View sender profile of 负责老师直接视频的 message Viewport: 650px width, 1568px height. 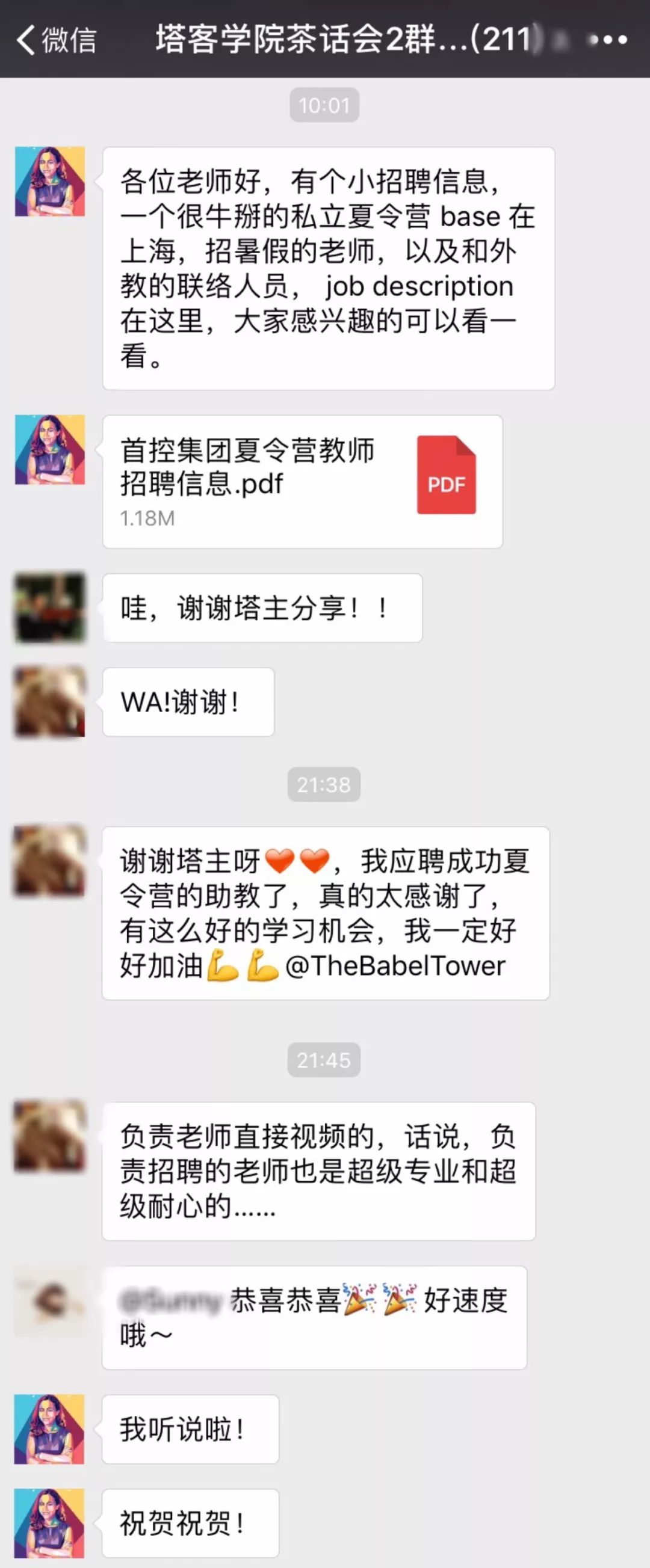coord(50,1136)
